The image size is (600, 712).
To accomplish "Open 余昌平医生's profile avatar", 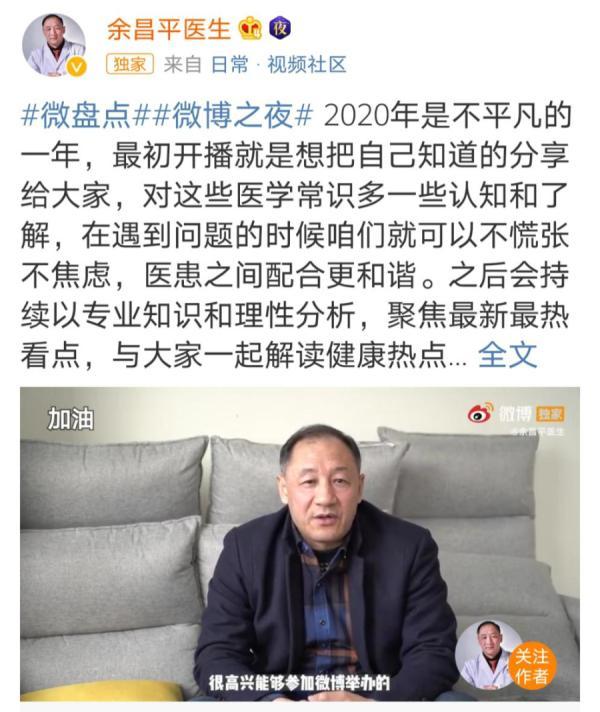I will (53, 43).
